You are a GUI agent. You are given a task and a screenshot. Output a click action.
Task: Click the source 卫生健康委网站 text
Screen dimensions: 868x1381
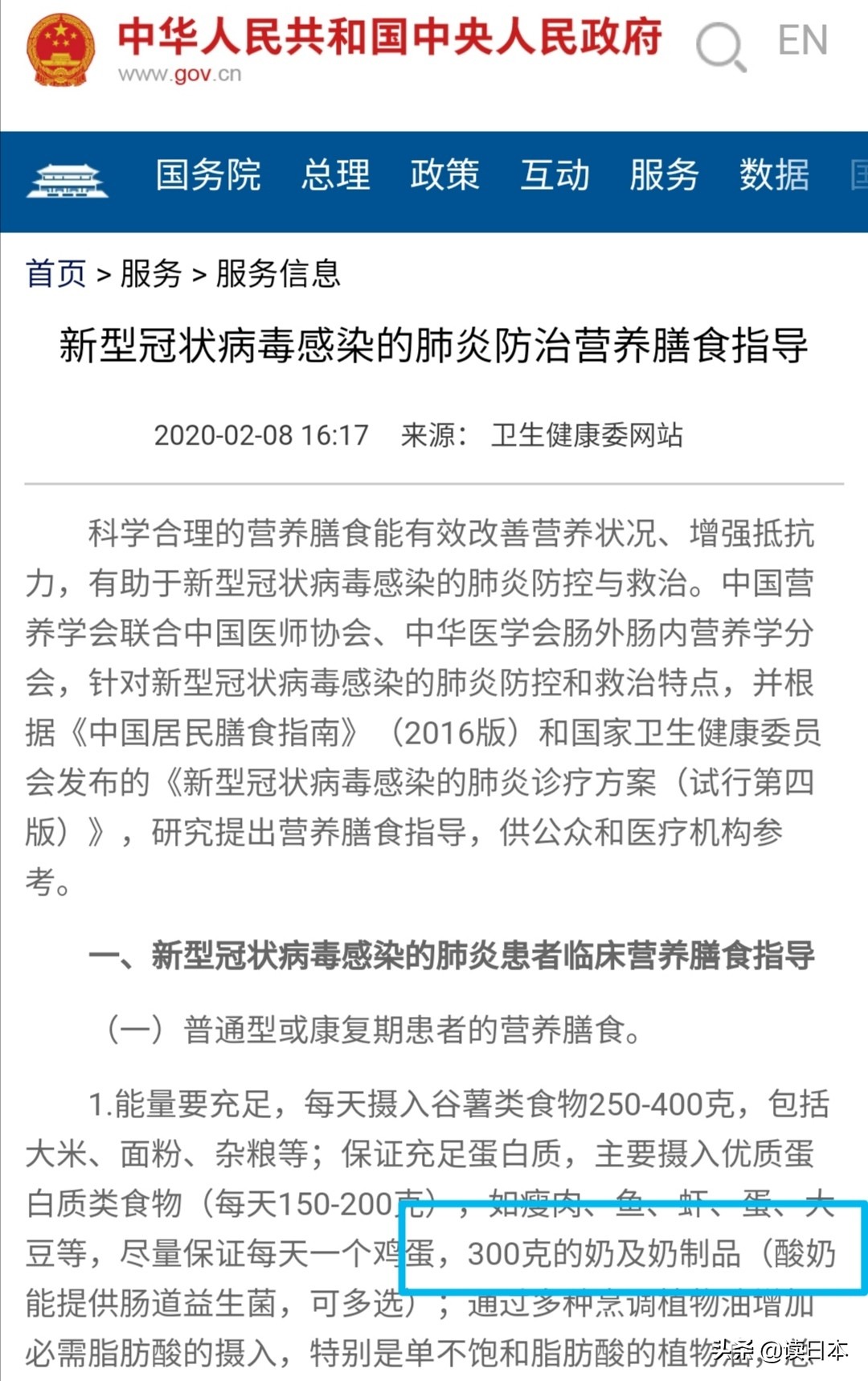point(585,436)
